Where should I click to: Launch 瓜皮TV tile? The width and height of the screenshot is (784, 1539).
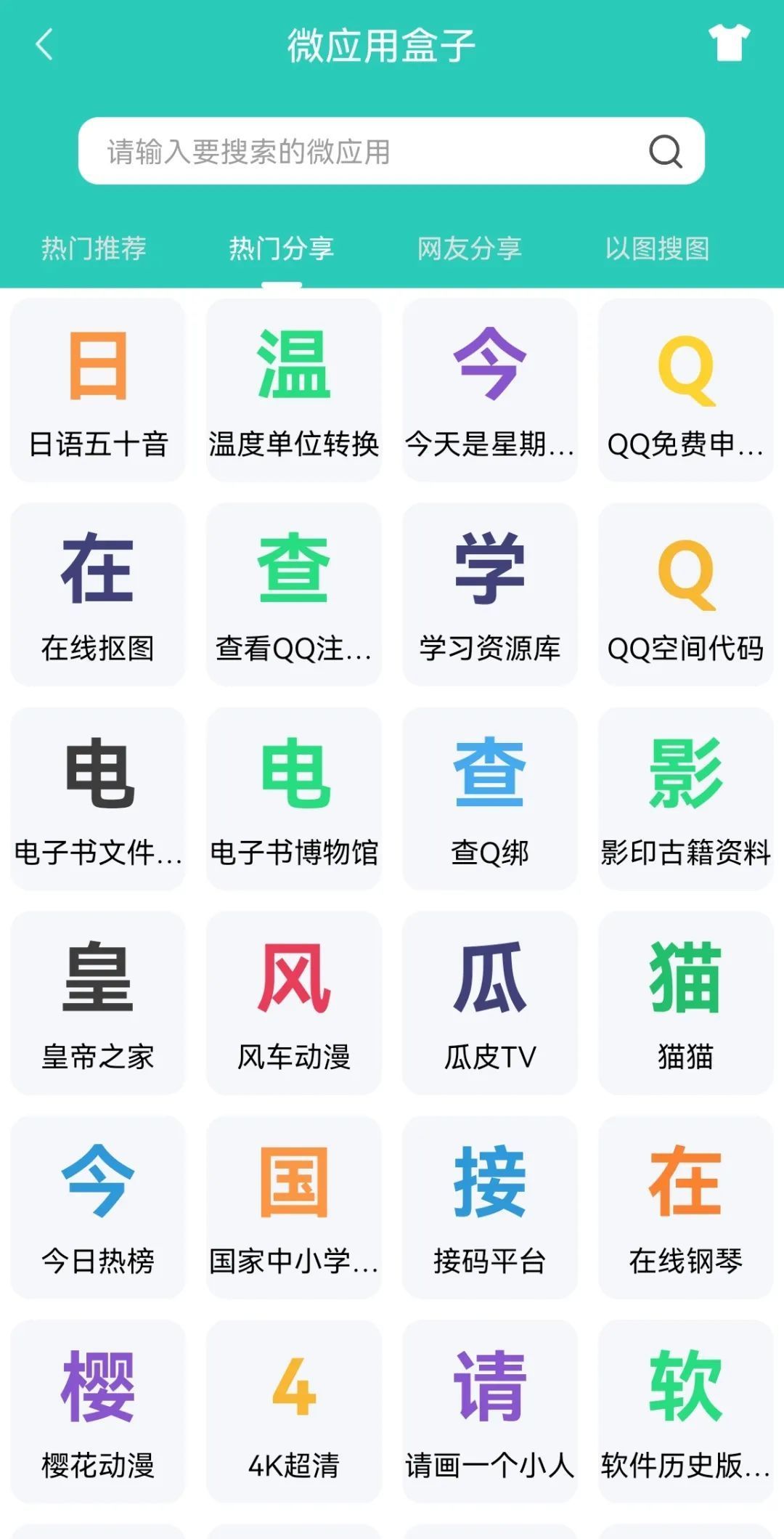click(x=490, y=1002)
